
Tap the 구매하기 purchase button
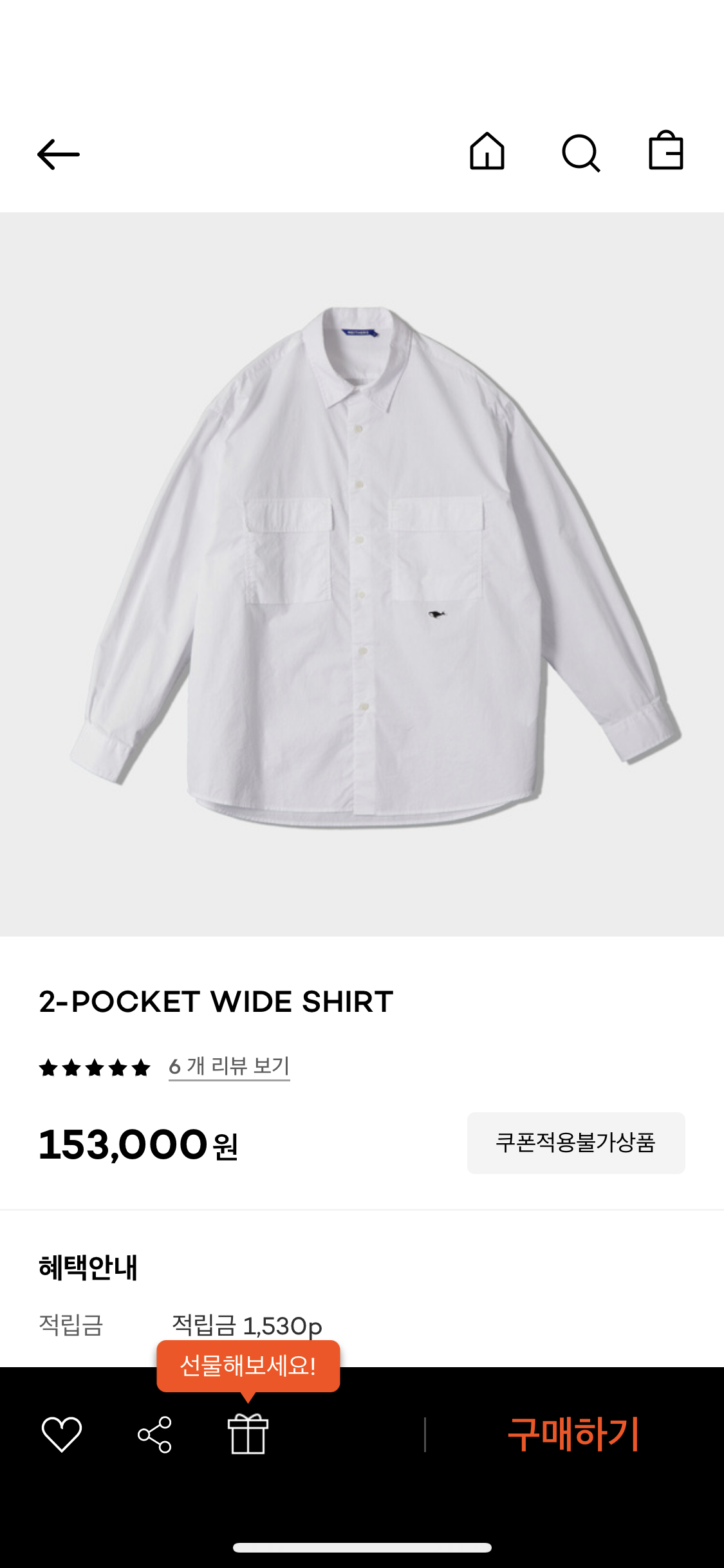click(573, 1434)
